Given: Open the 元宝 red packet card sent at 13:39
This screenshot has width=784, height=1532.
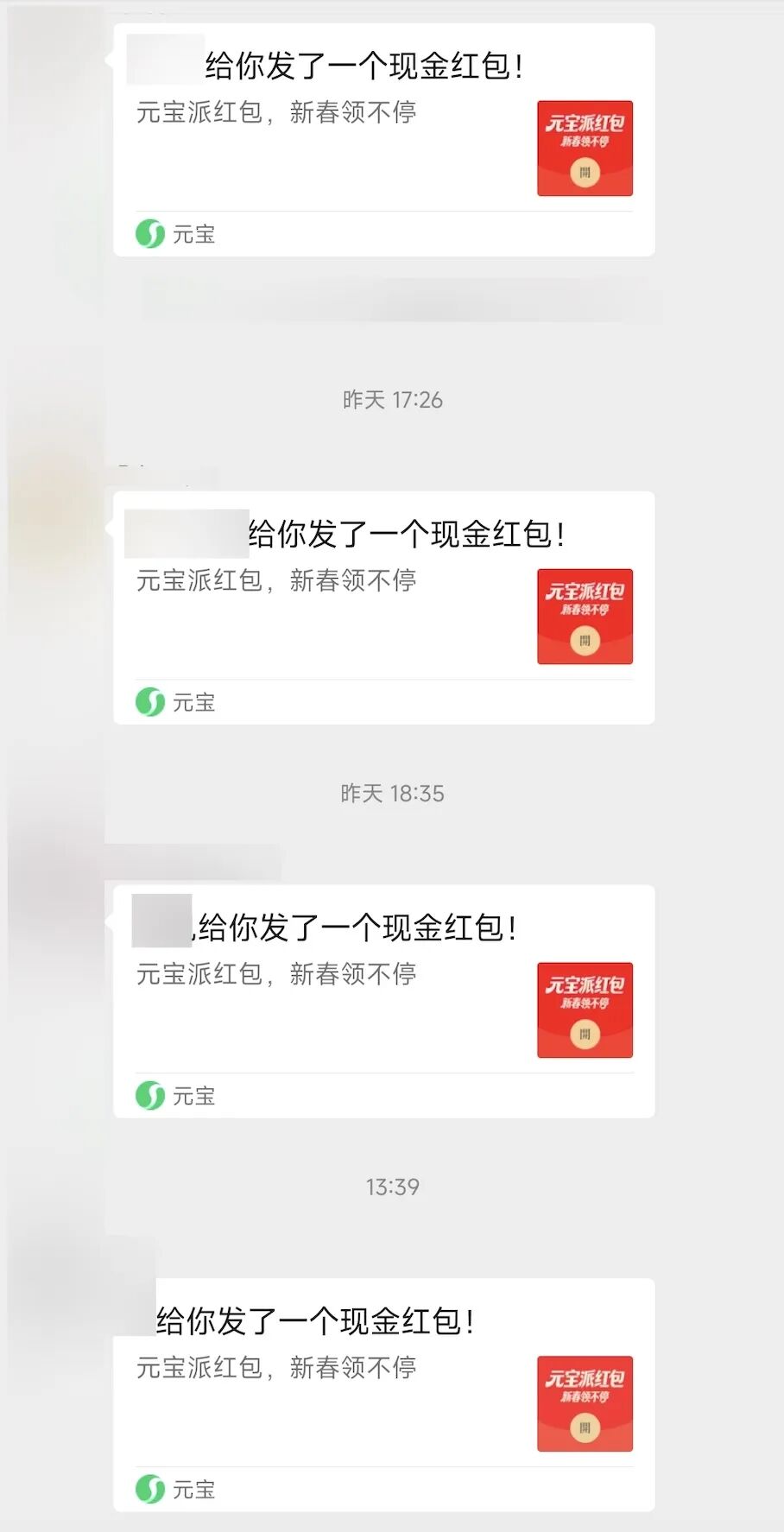Looking at the screenshot, I should click(x=384, y=1394).
